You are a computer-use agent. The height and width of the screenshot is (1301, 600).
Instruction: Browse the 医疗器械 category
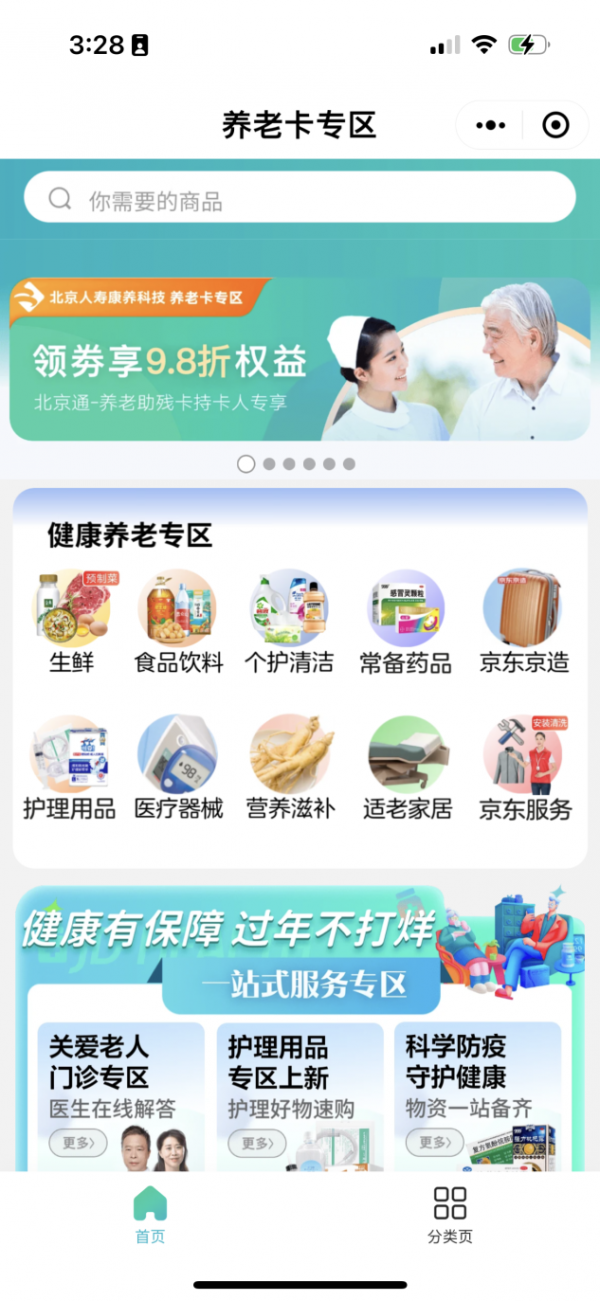click(x=178, y=766)
